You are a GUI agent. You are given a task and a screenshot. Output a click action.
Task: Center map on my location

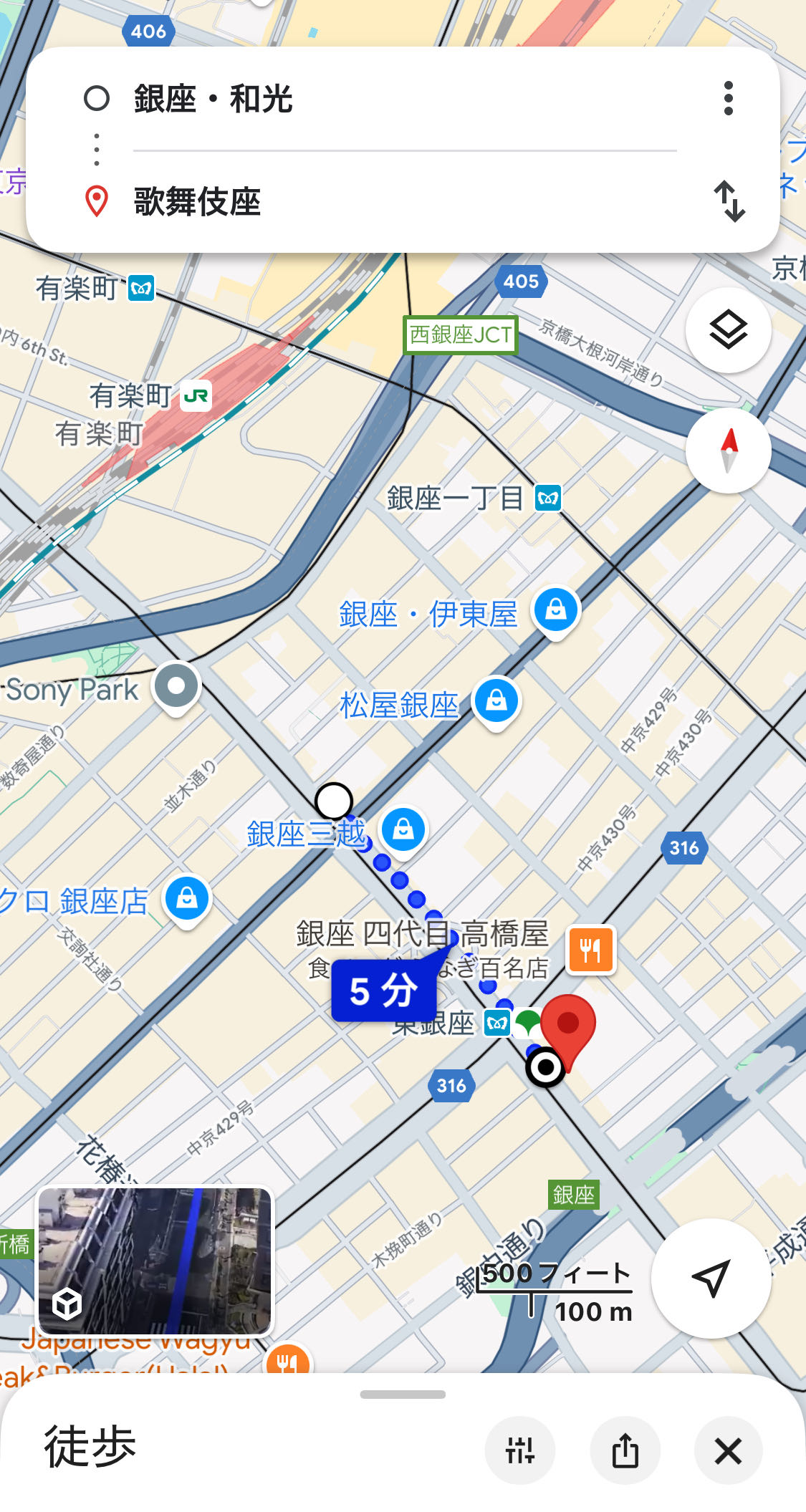pyautogui.click(x=711, y=1278)
